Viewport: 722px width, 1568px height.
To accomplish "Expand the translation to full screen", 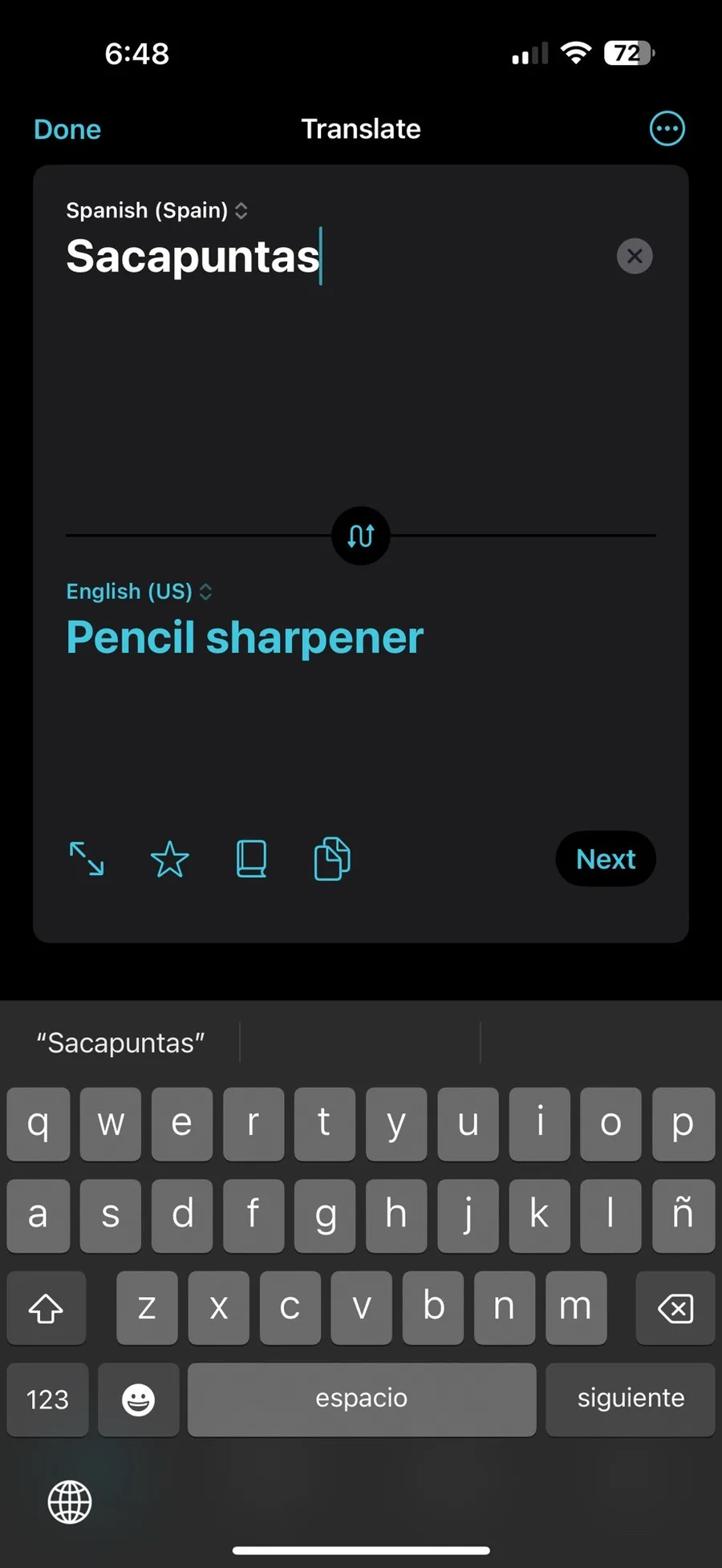I will pyautogui.click(x=87, y=859).
